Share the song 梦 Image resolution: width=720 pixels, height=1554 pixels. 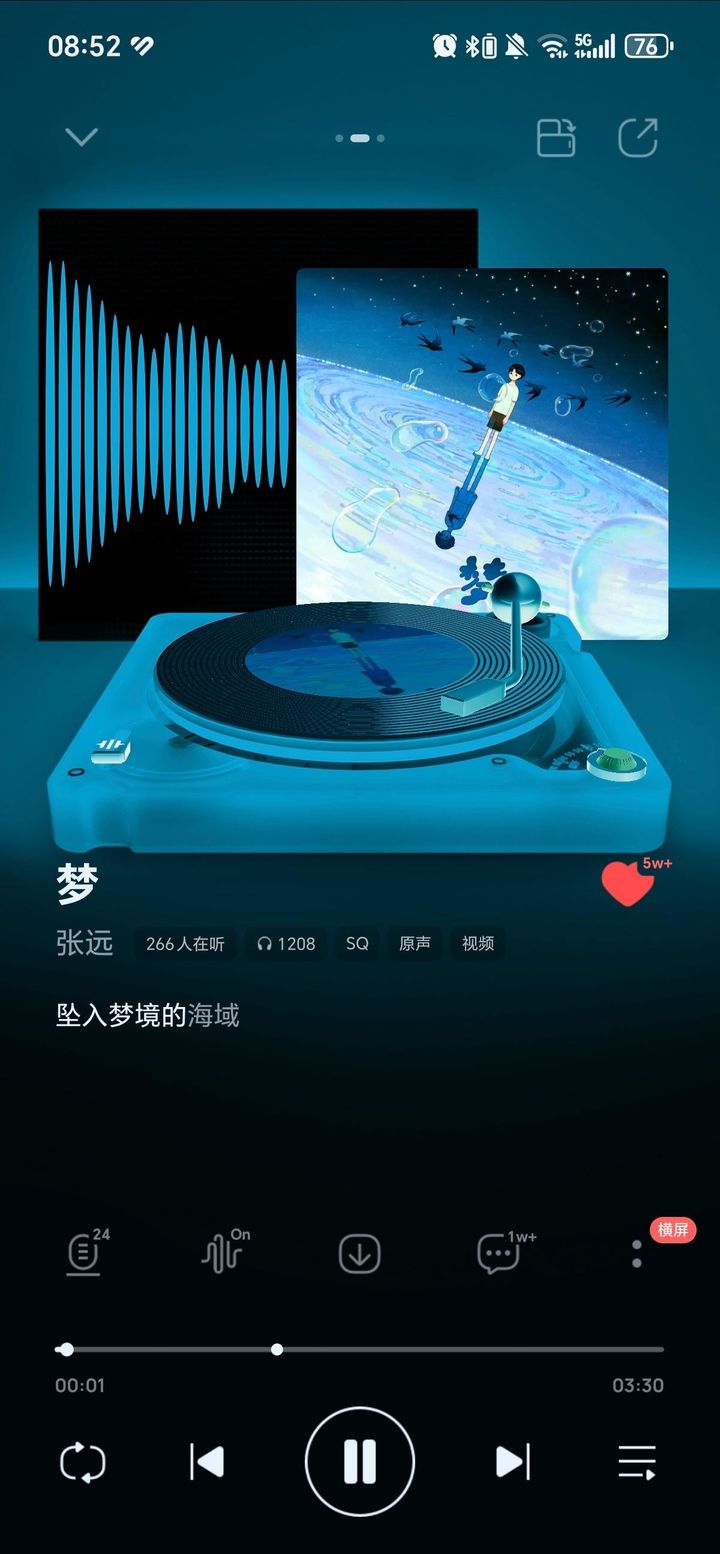[638, 138]
